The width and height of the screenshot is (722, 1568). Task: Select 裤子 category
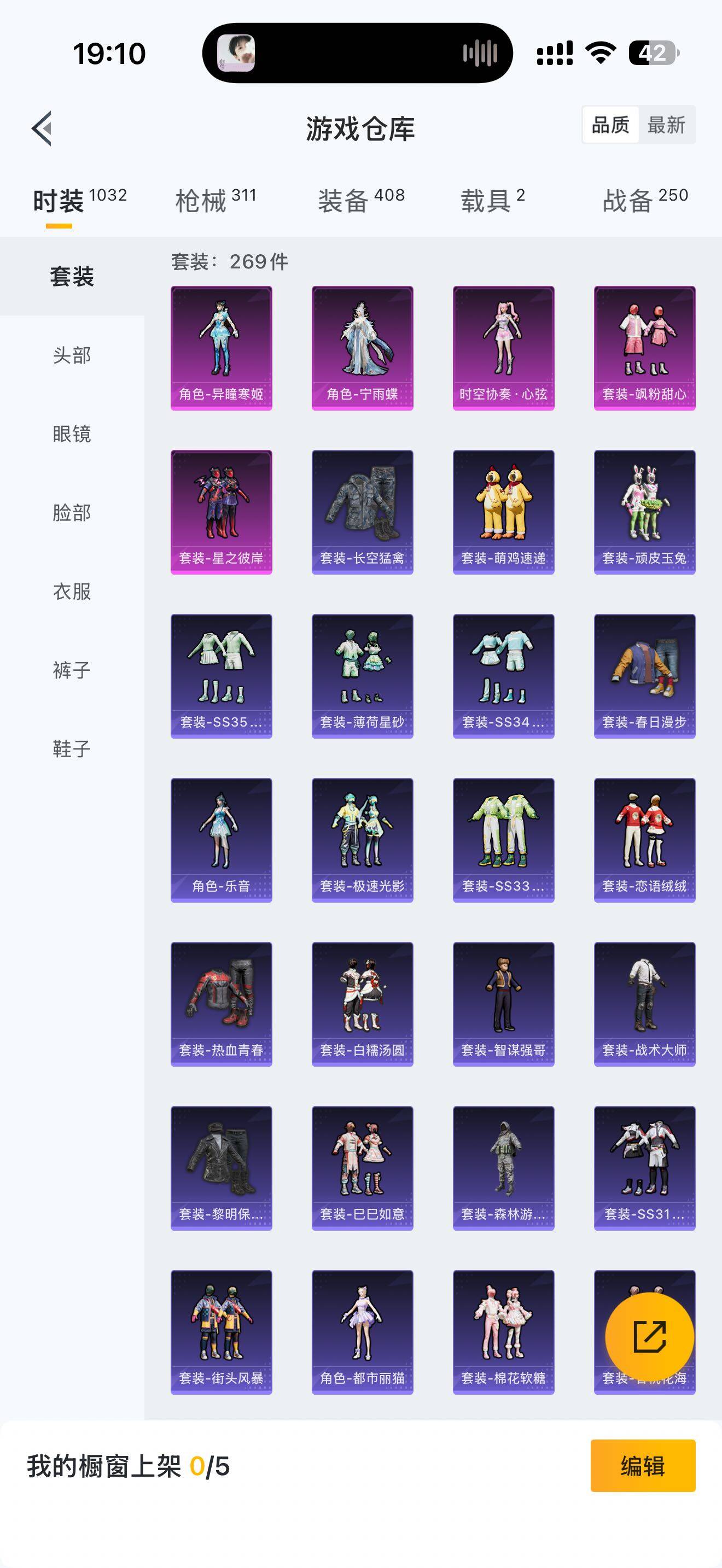[x=72, y=670]
